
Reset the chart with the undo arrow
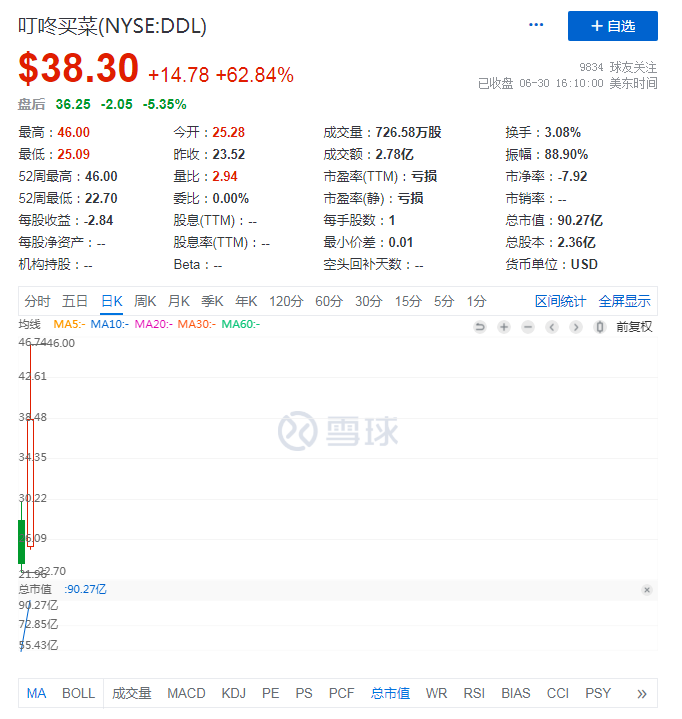(480, 327)
